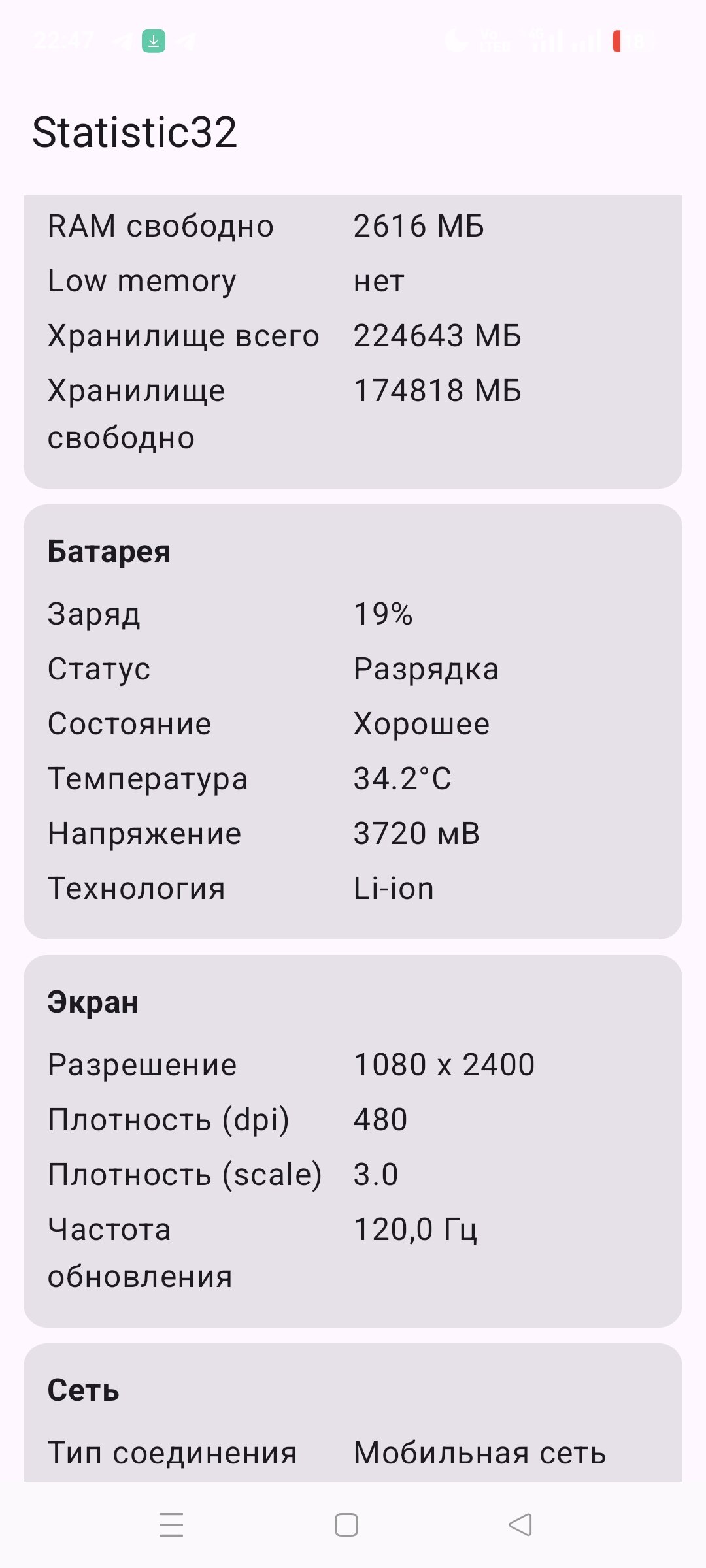Tap the system home button
The image size is (706, 1568).
coord(346,1525)
